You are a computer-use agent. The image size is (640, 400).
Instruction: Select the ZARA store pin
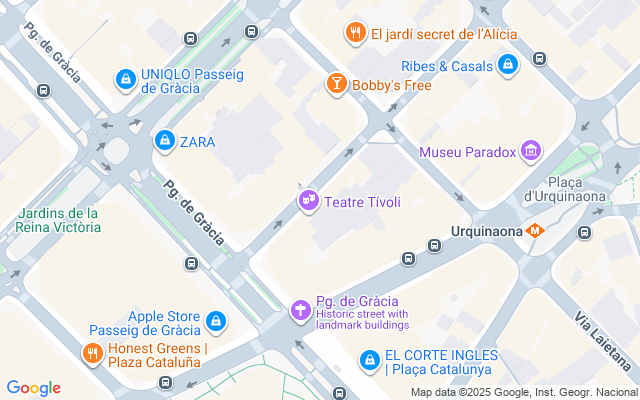click(x=164, y=142)
